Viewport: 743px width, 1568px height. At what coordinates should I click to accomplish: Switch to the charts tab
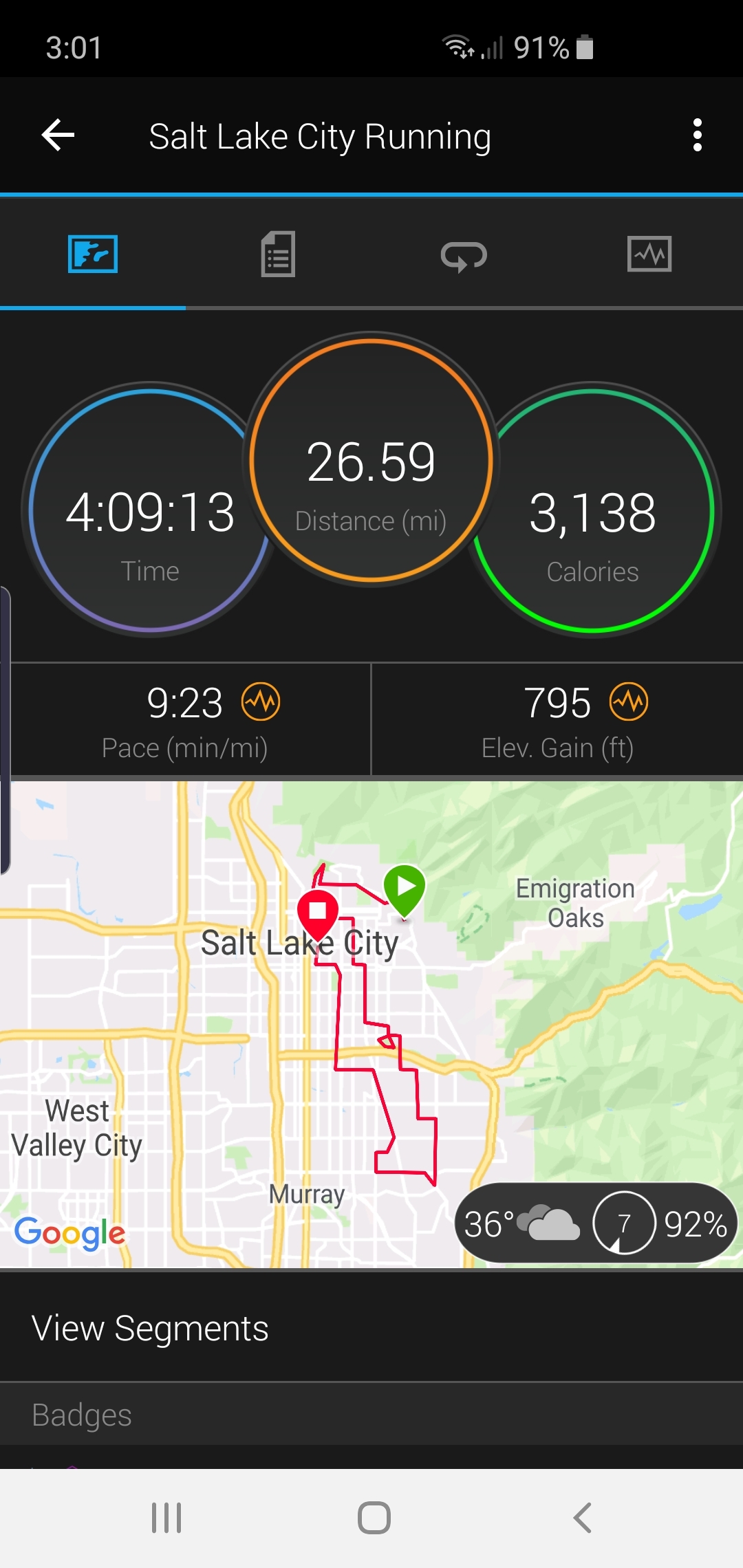649,254
